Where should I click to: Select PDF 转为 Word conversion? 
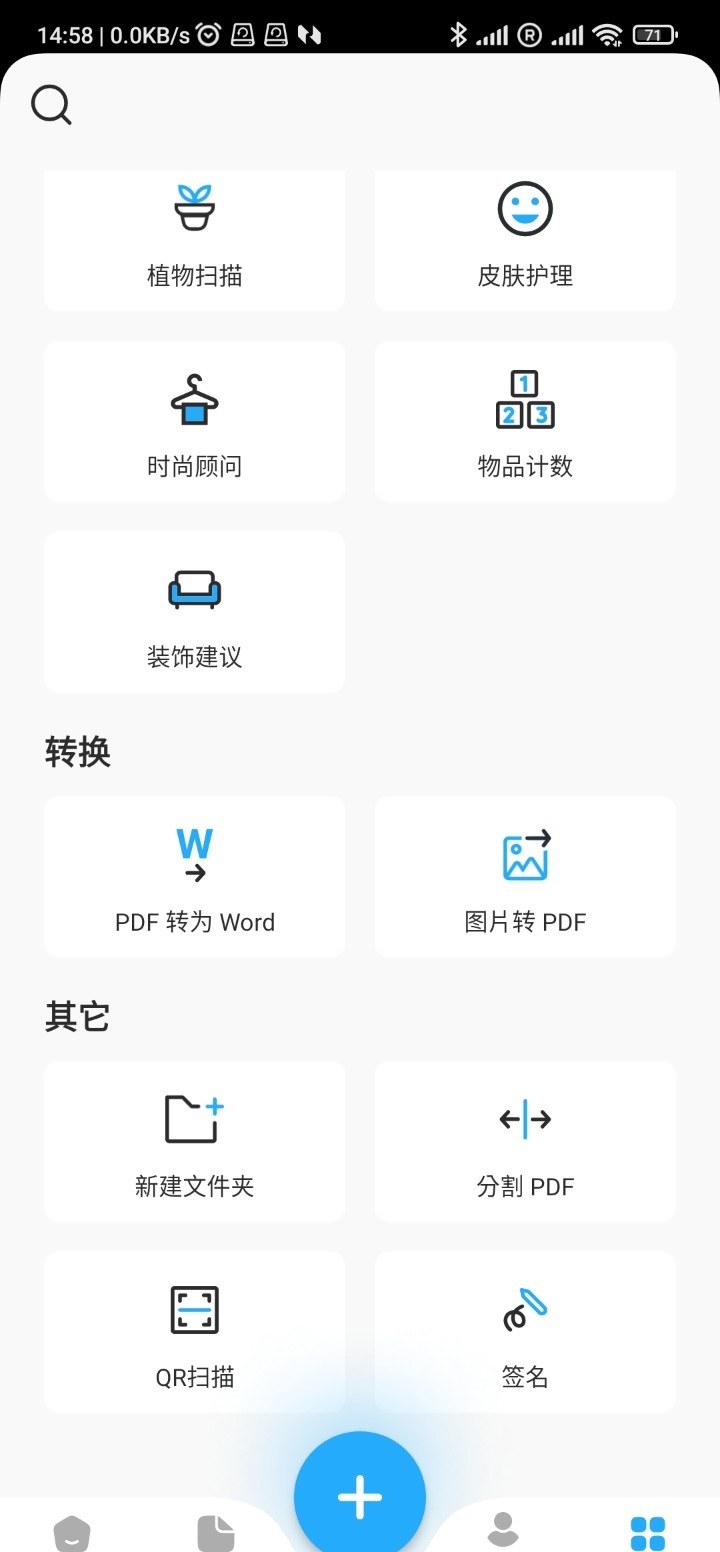click(x=194, y=876)
